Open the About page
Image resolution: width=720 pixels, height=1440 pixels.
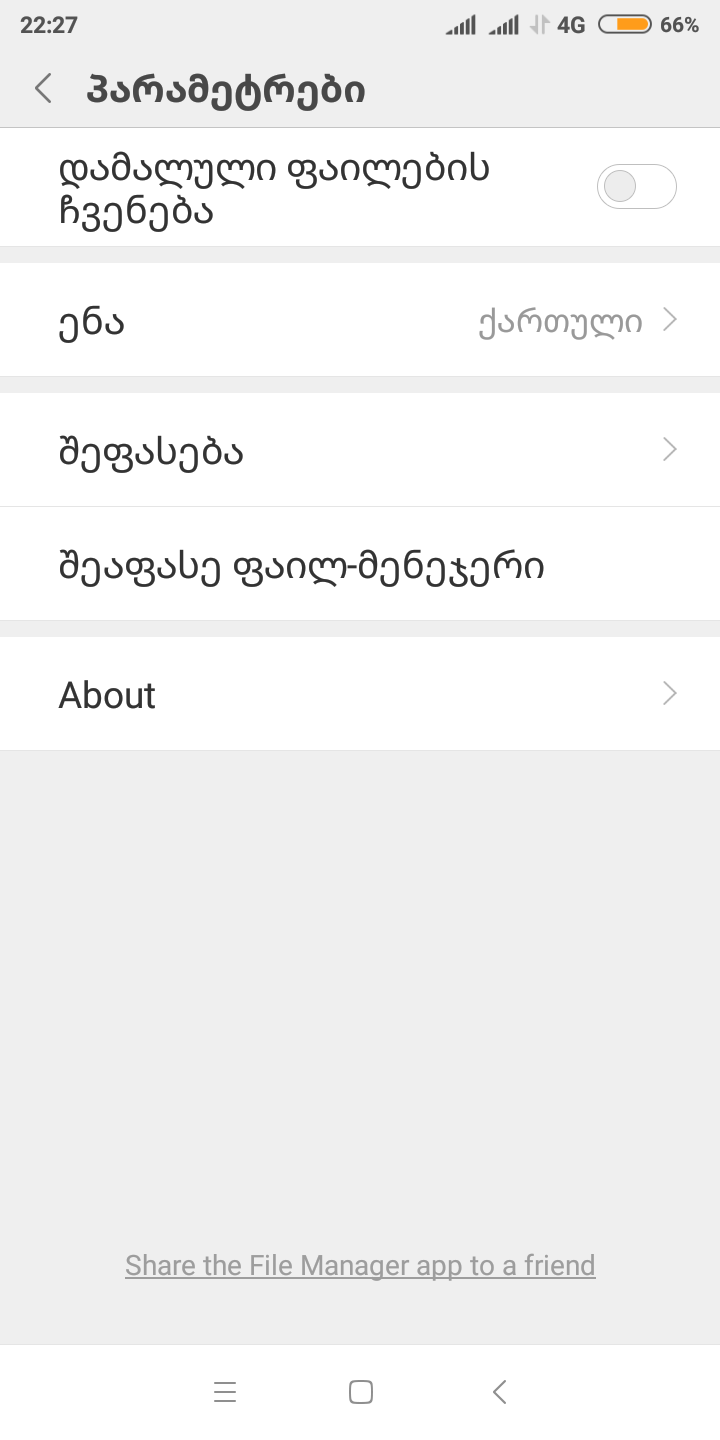click(360, 694)
